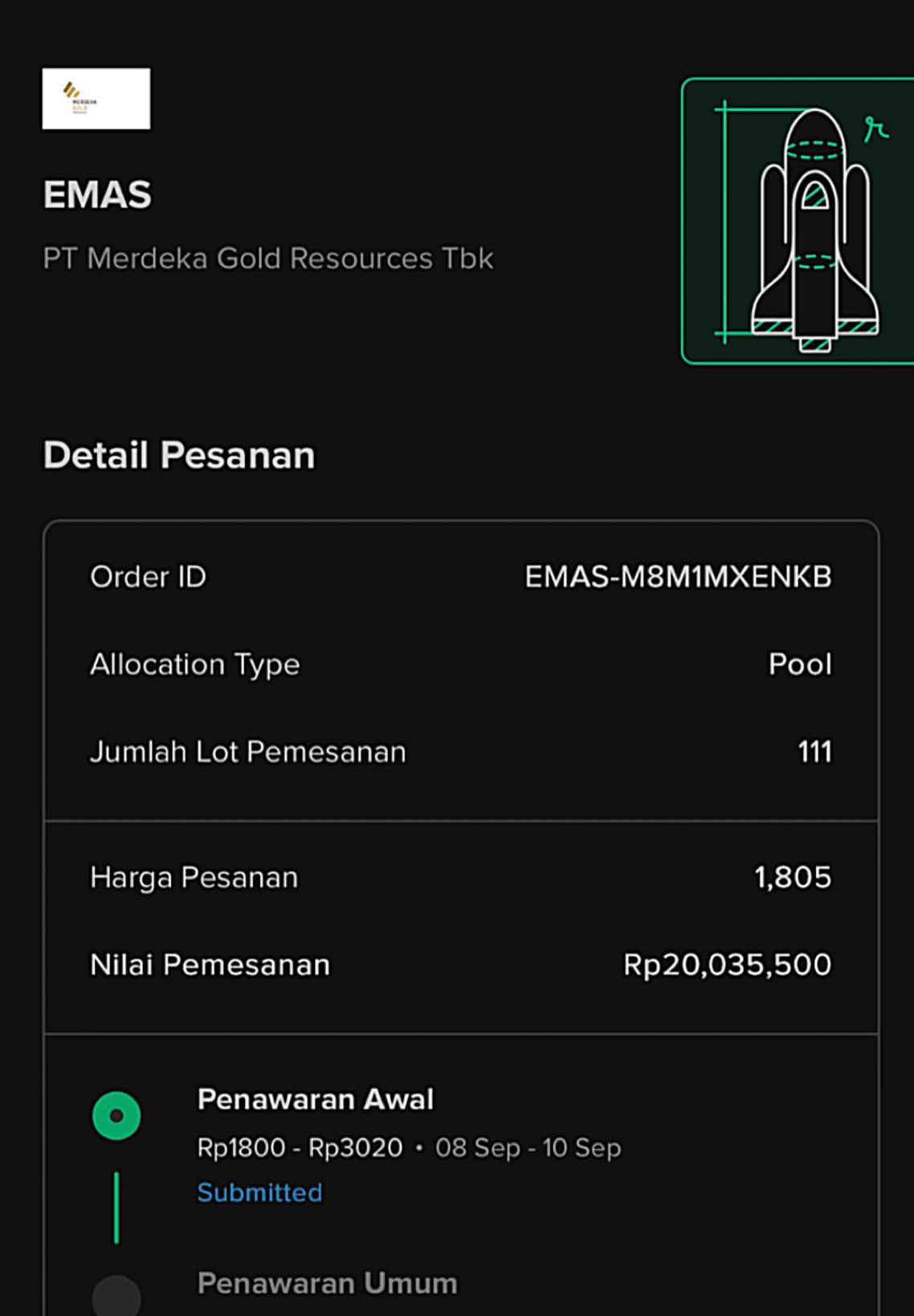The height and width of the screenshot is (1316, 914).
Task: Click the handwritten 'r' mark on the artwork
Action: click(x=874, y=127)
